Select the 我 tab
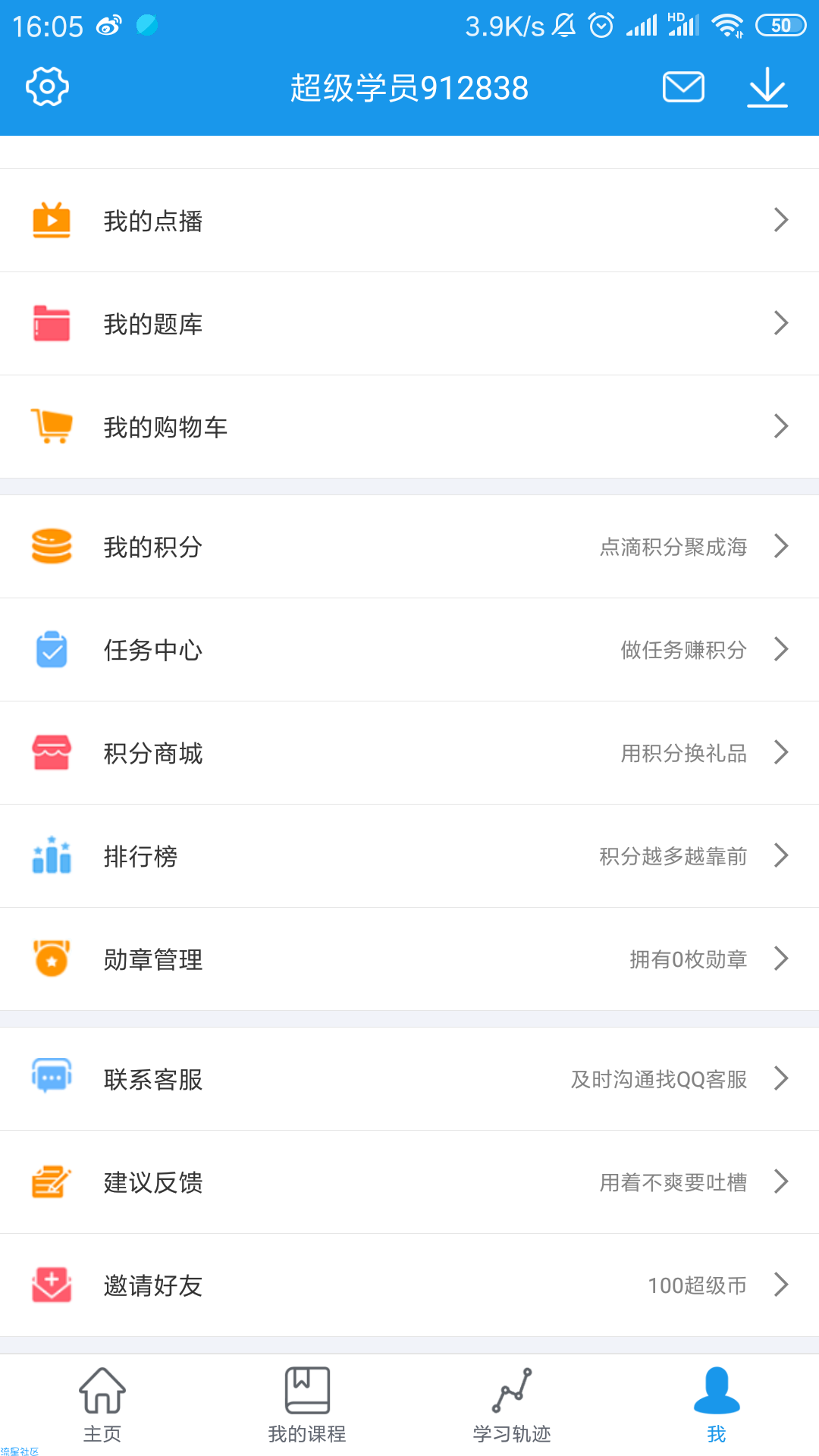The height and width of the screenshot is (1456, 819). (x=717, y=1405)
